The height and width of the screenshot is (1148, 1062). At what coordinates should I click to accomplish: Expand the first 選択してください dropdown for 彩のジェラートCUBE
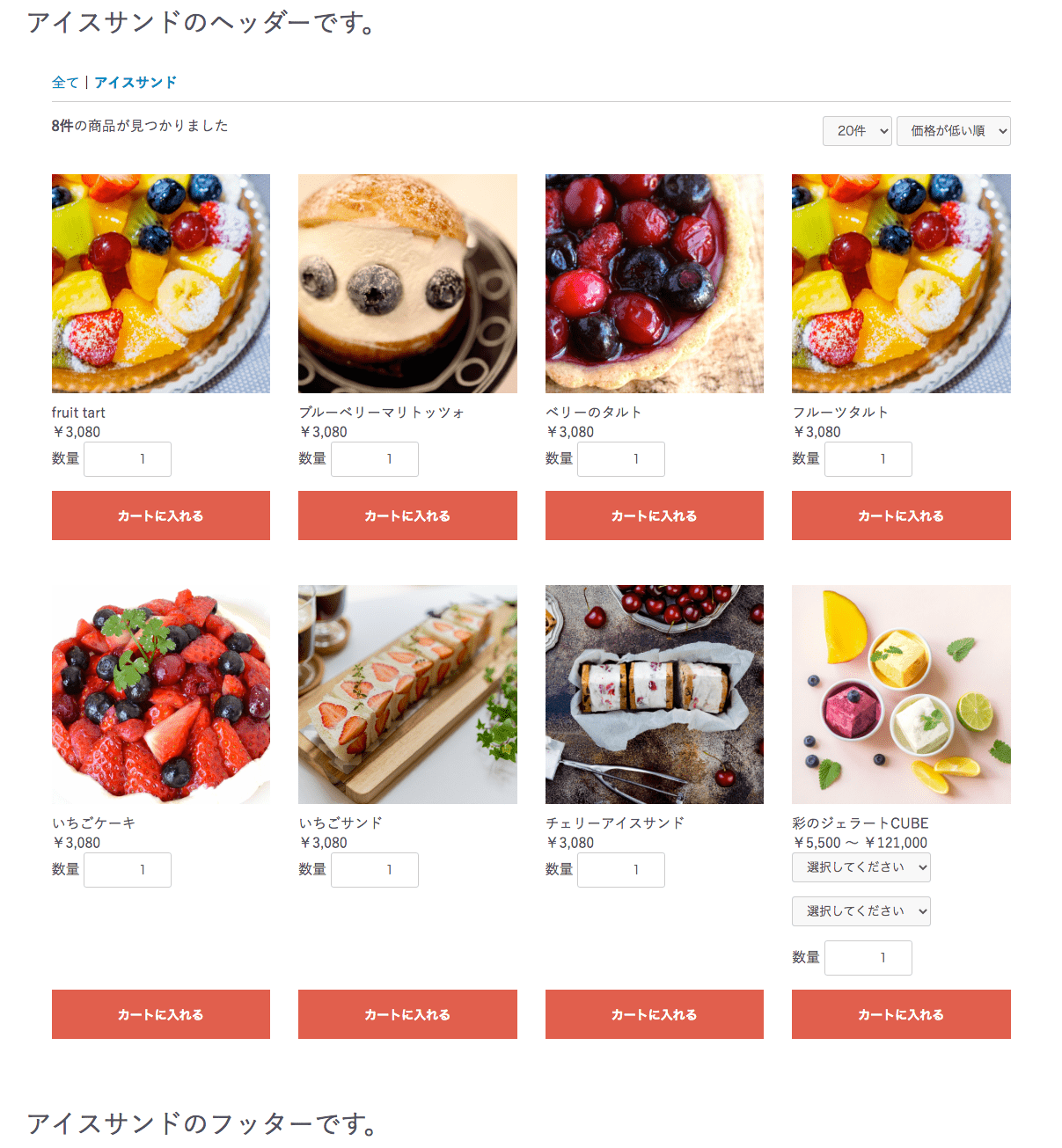[x=861, y=867]
